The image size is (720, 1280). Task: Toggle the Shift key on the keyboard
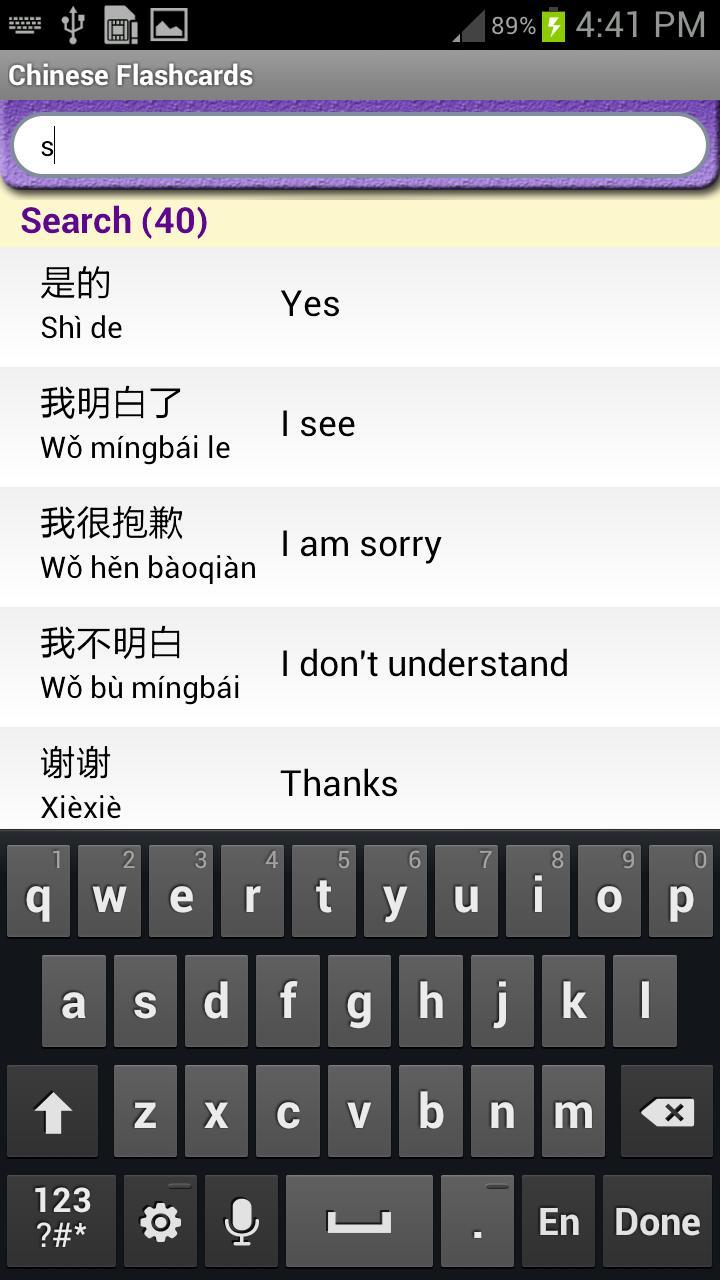click(x=52, y=1110)
